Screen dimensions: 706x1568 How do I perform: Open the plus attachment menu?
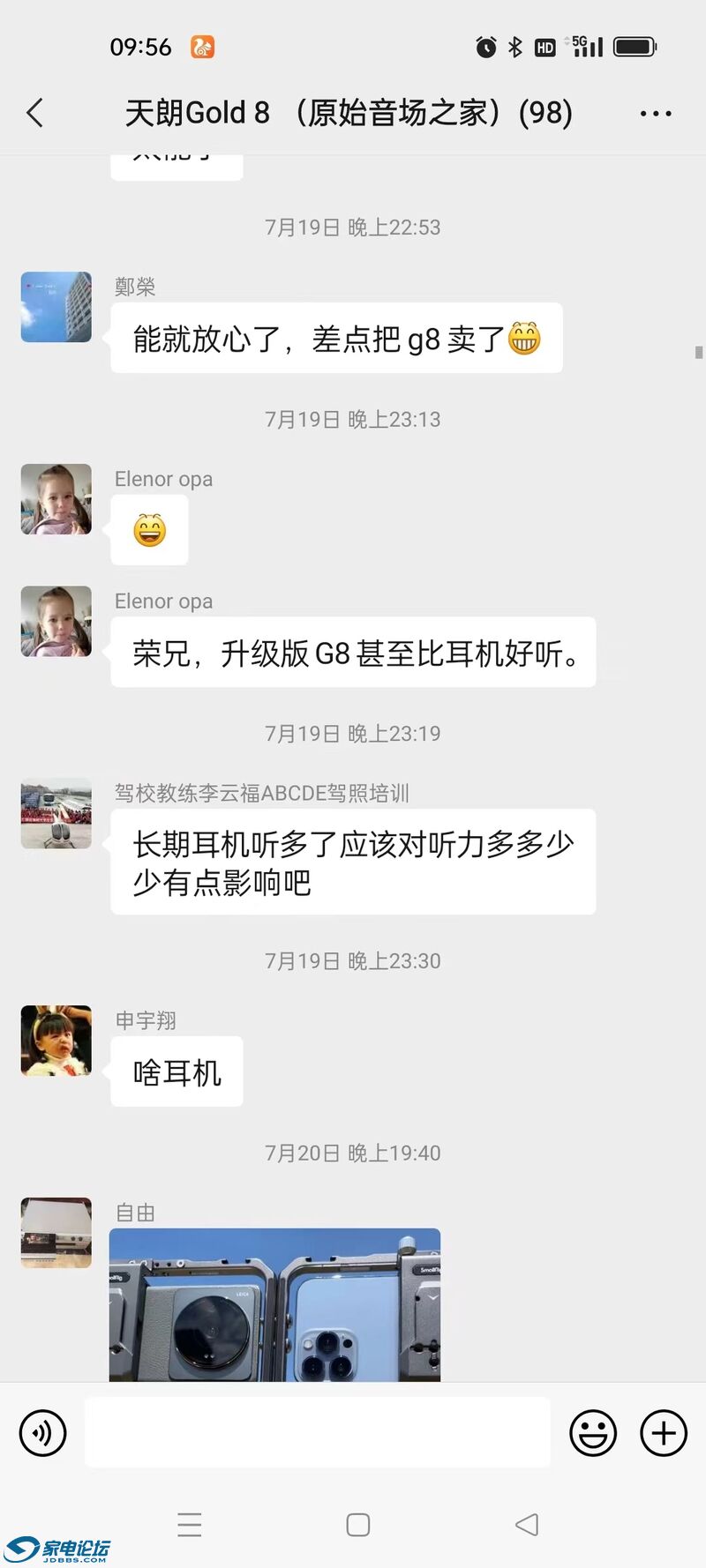click(x=664, y=1432)
